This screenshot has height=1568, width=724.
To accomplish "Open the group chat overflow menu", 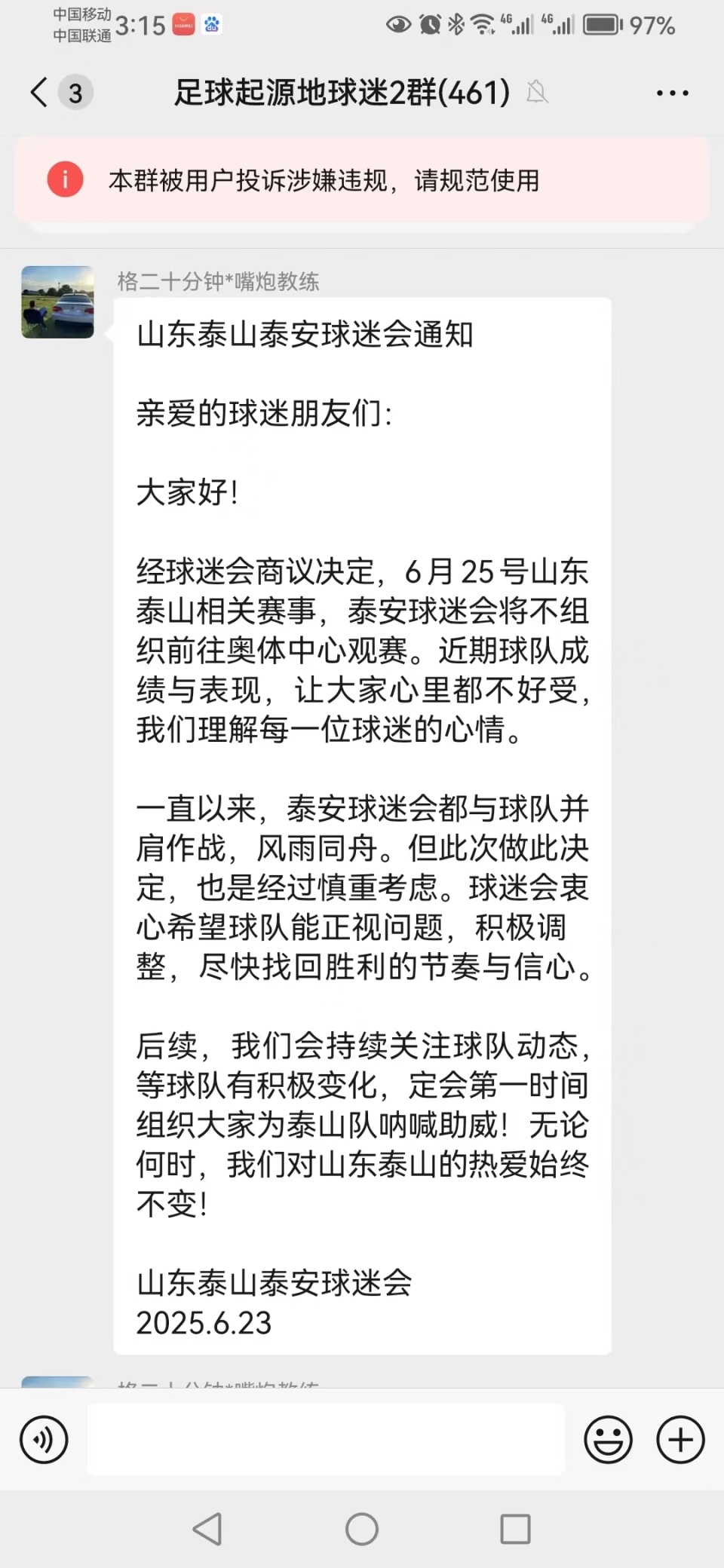I will [x=672, y=93].
